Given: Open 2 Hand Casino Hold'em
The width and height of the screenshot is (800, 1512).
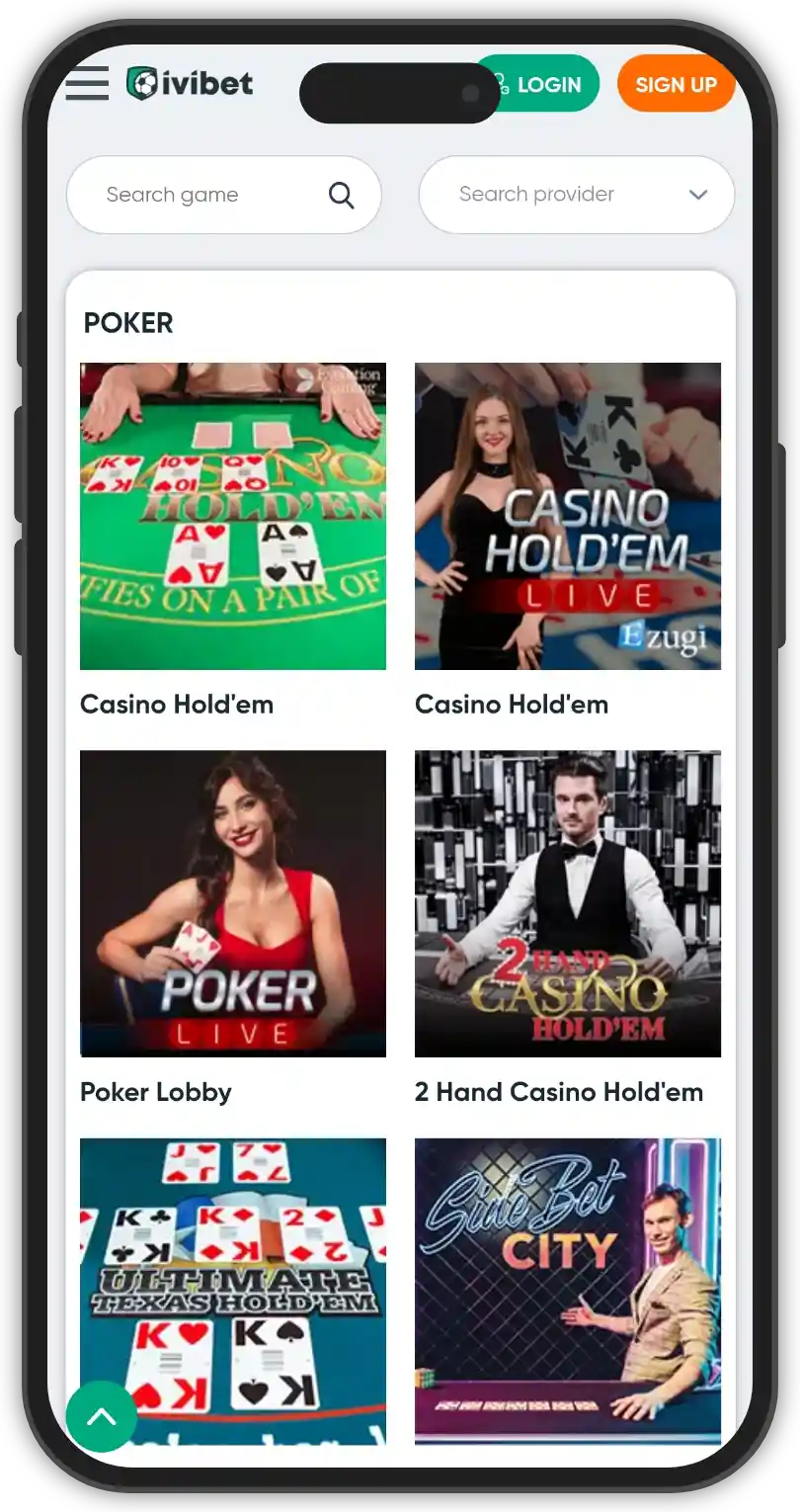Looking at the screenshot, I should (x=568, y=904).
